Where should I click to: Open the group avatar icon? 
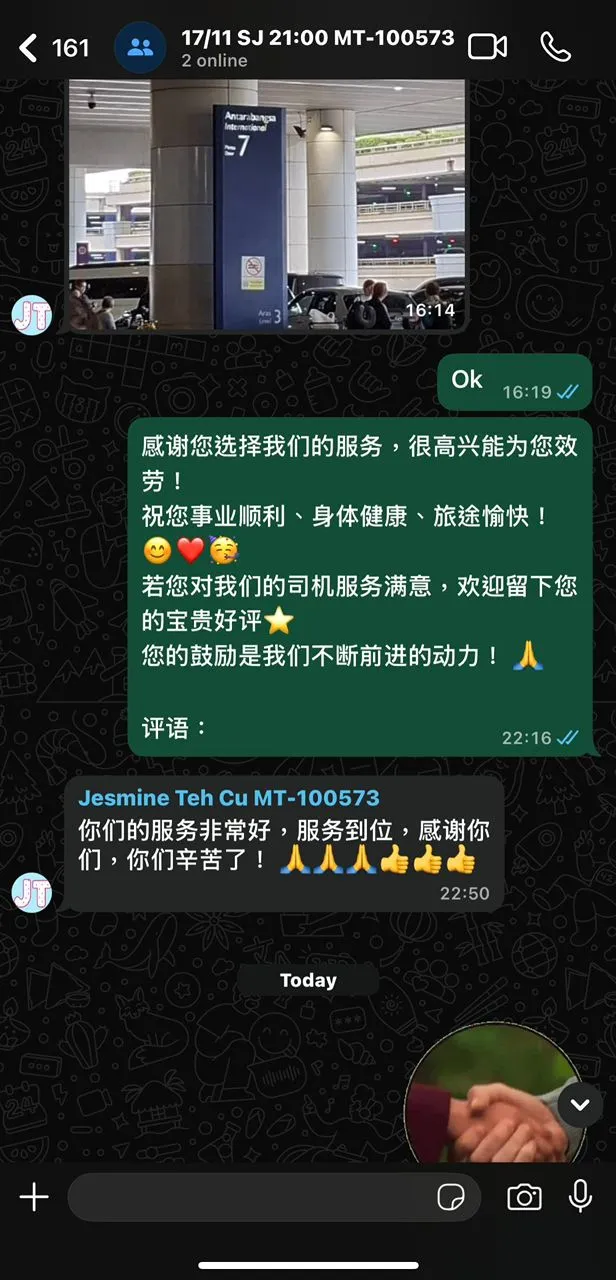click(140, 47)
